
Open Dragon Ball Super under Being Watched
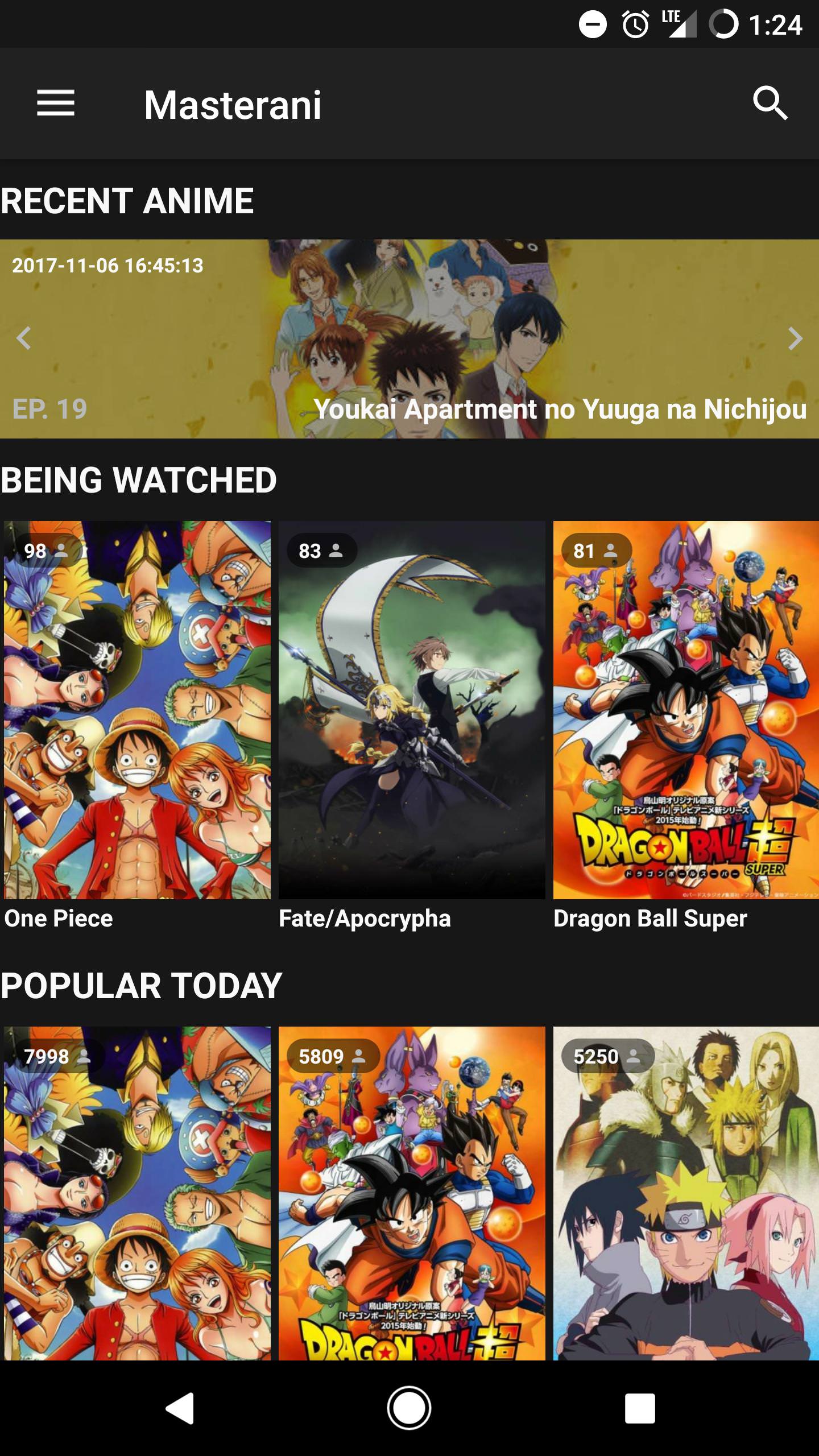(x=686, y=710)
